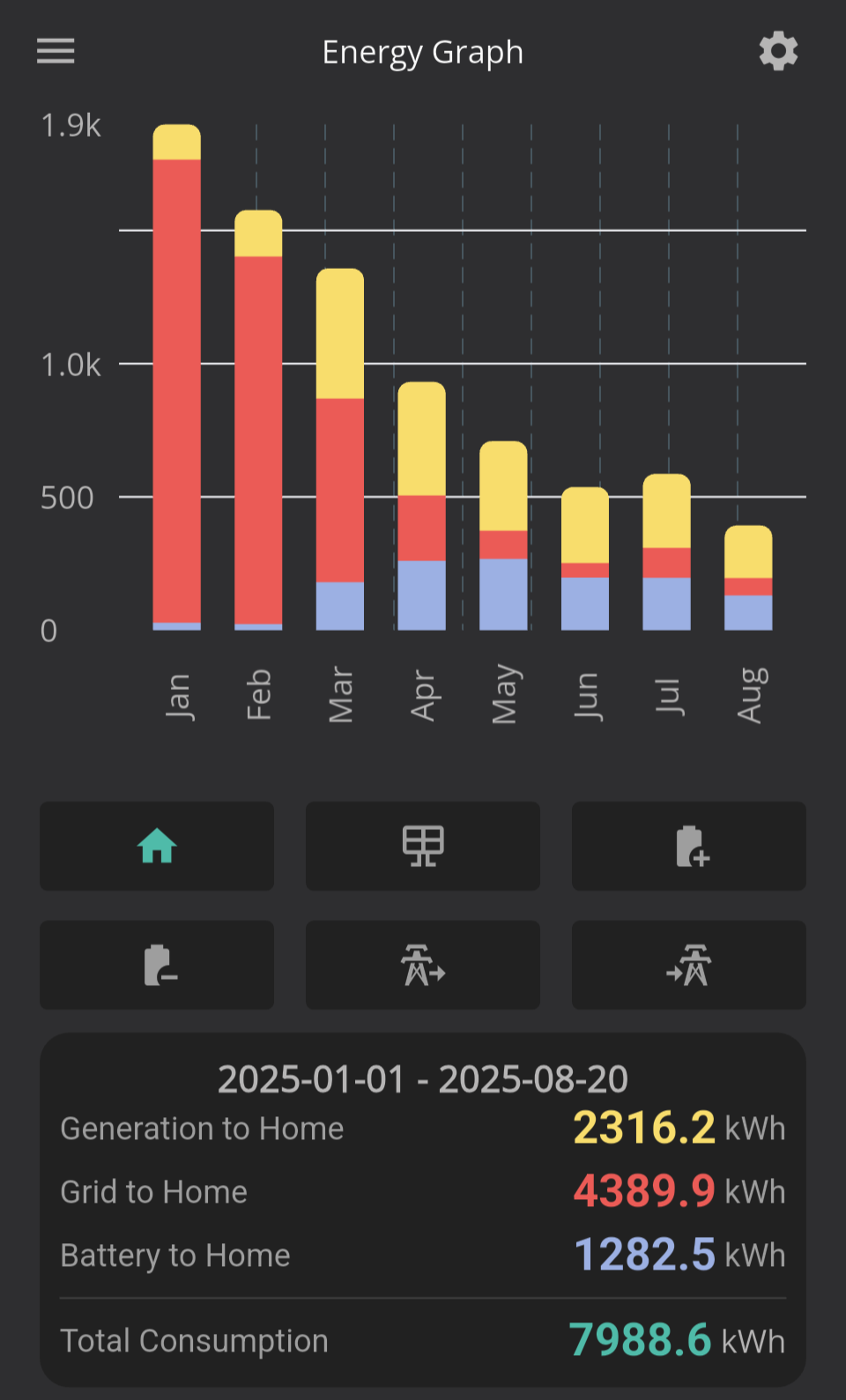Tap the Aug bar in chart

(748, 578)
